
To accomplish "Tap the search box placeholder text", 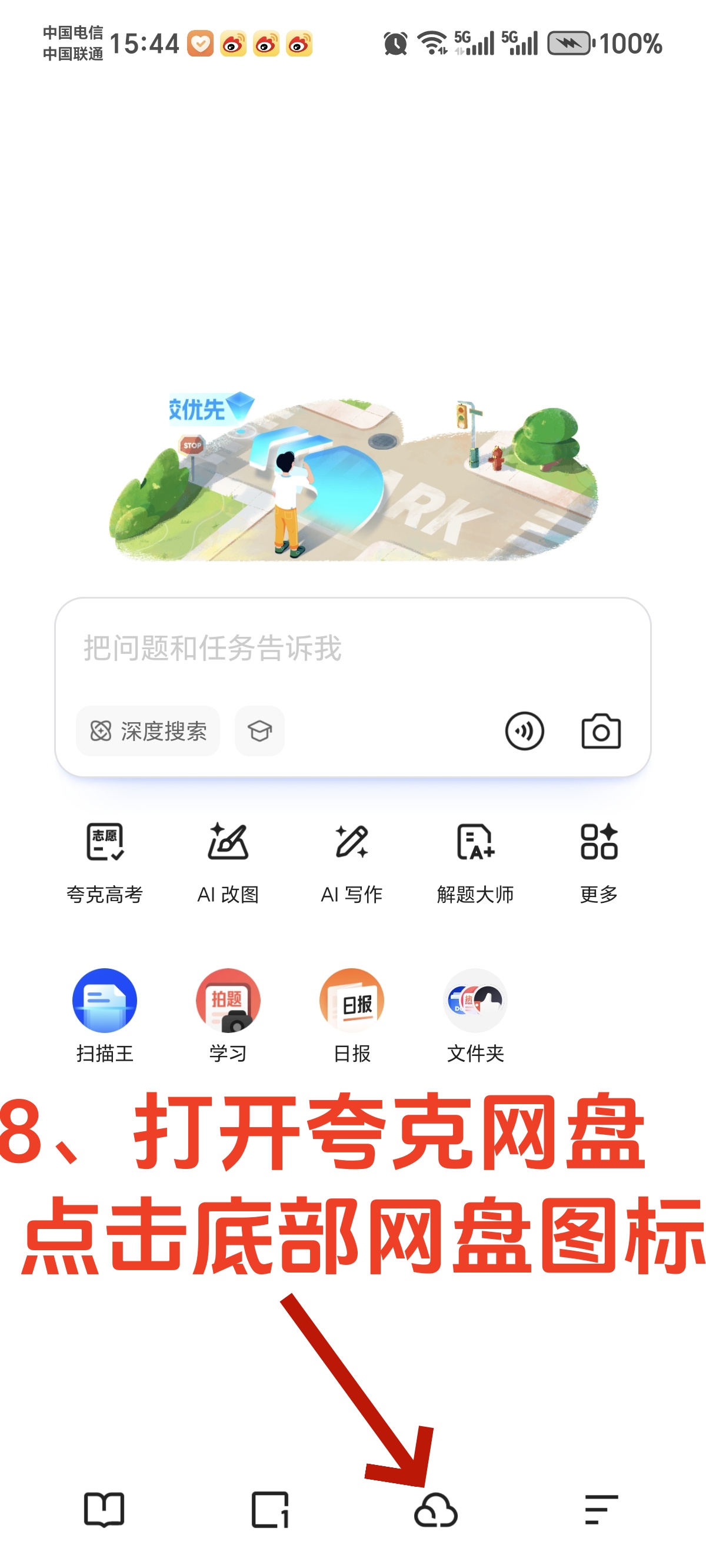I will 213,647.
